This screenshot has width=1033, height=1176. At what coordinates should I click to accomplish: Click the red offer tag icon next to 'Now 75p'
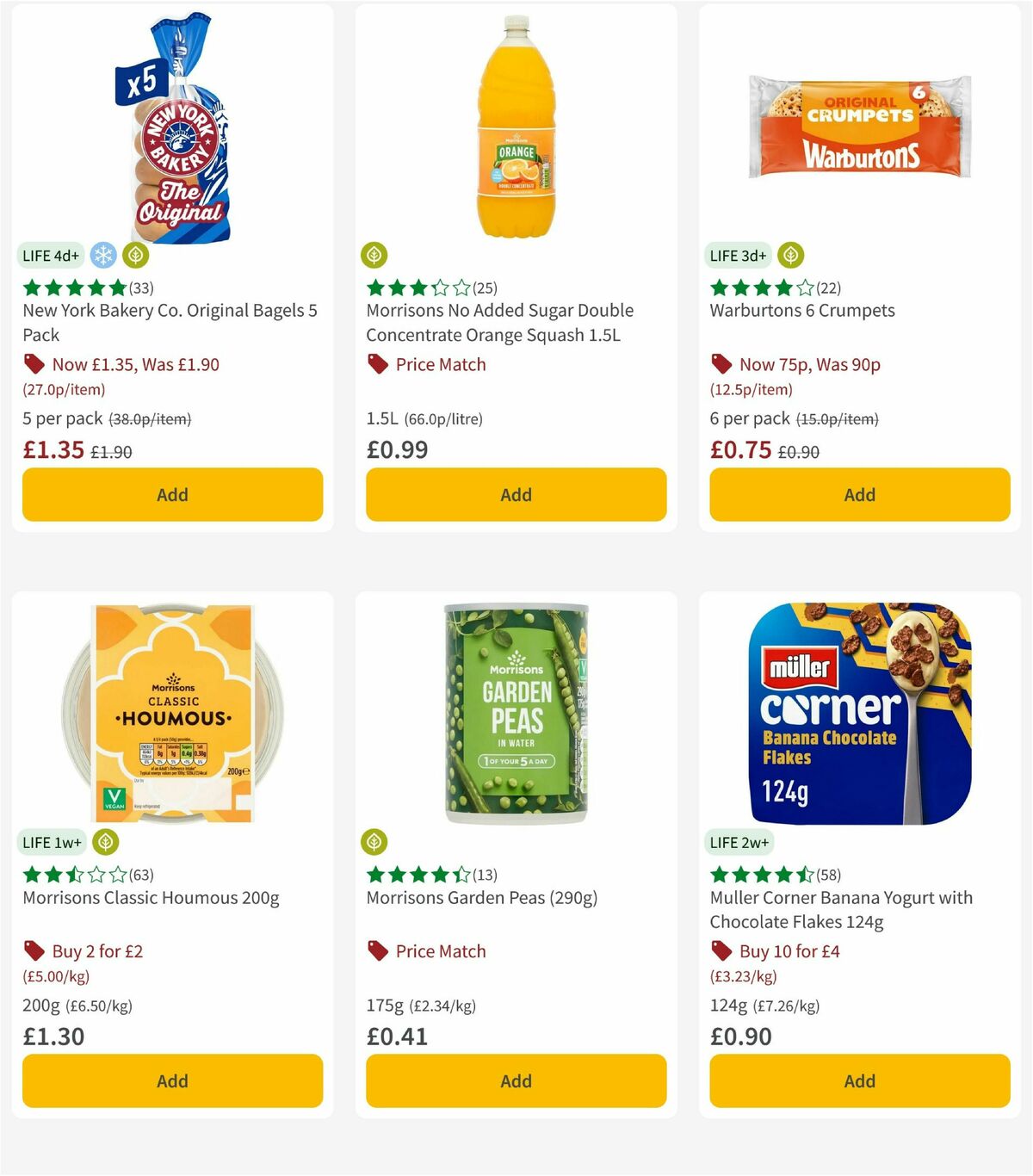click(x=721, y=364)
